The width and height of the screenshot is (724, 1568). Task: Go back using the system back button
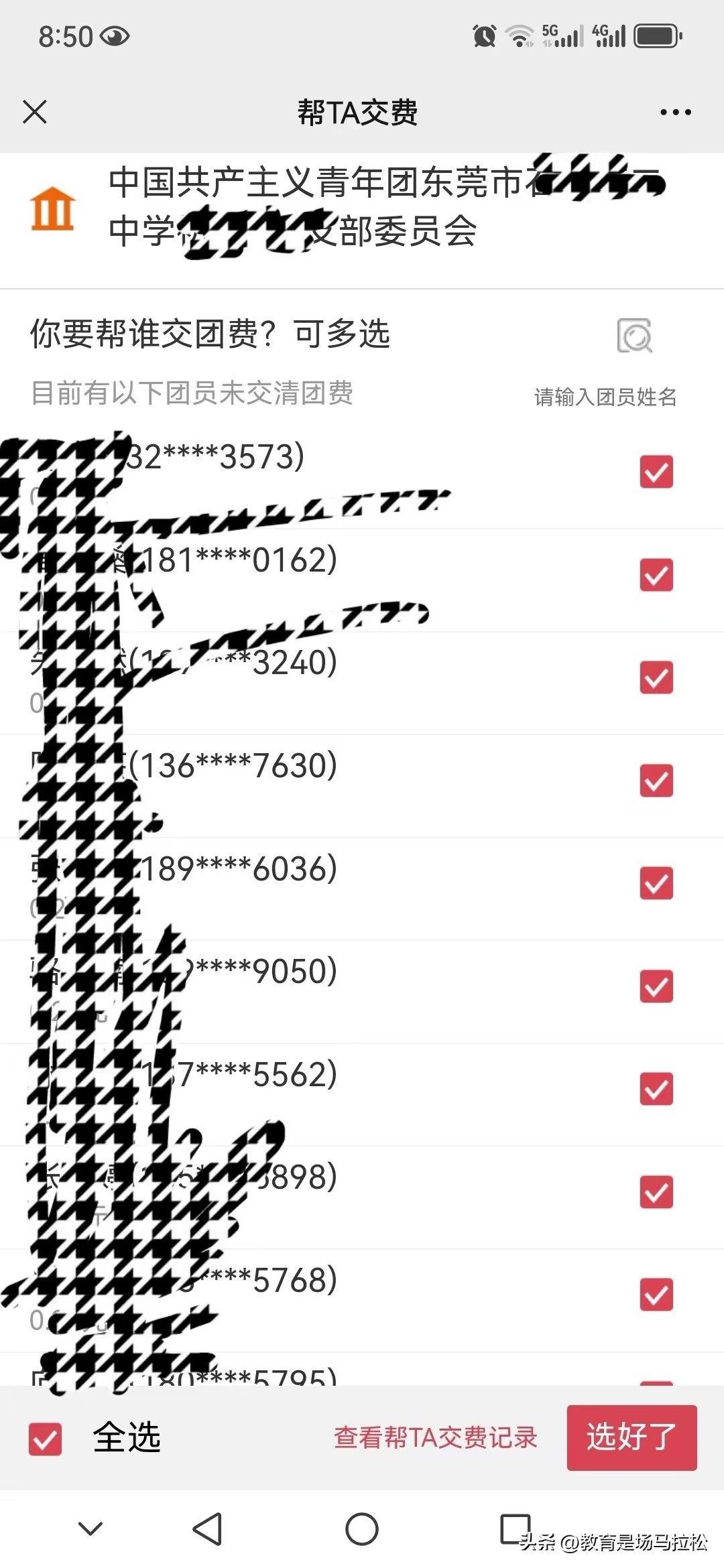click(x=207, y=1529)
